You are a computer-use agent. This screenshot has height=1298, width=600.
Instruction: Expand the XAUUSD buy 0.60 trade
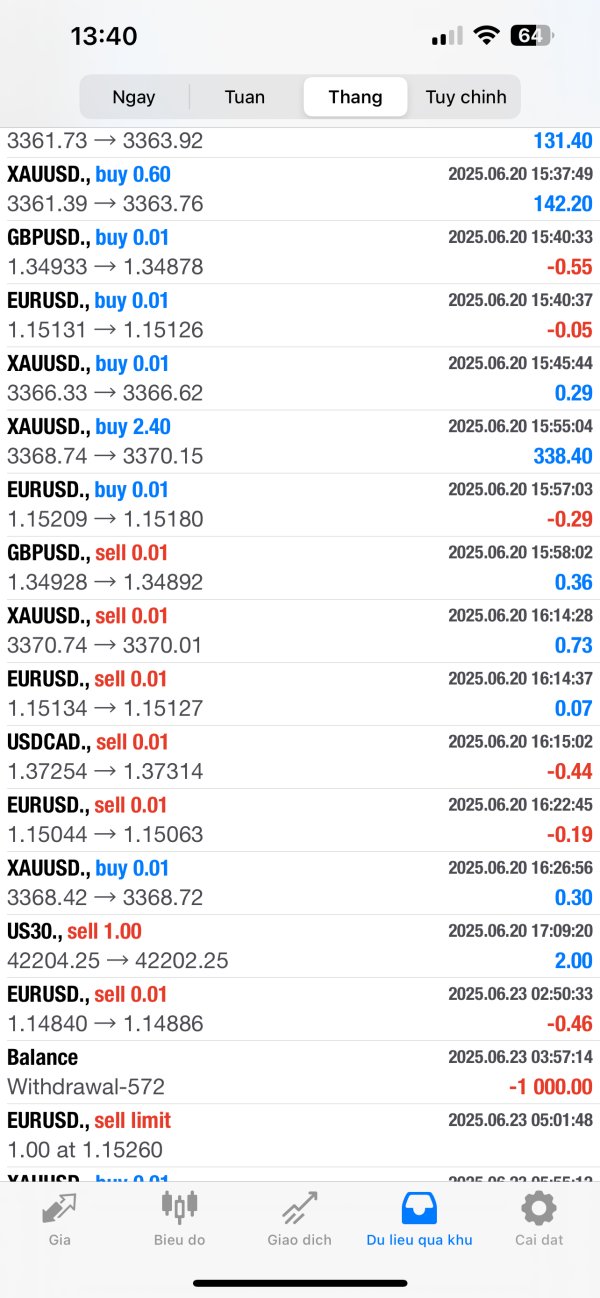tap(300, 189)
